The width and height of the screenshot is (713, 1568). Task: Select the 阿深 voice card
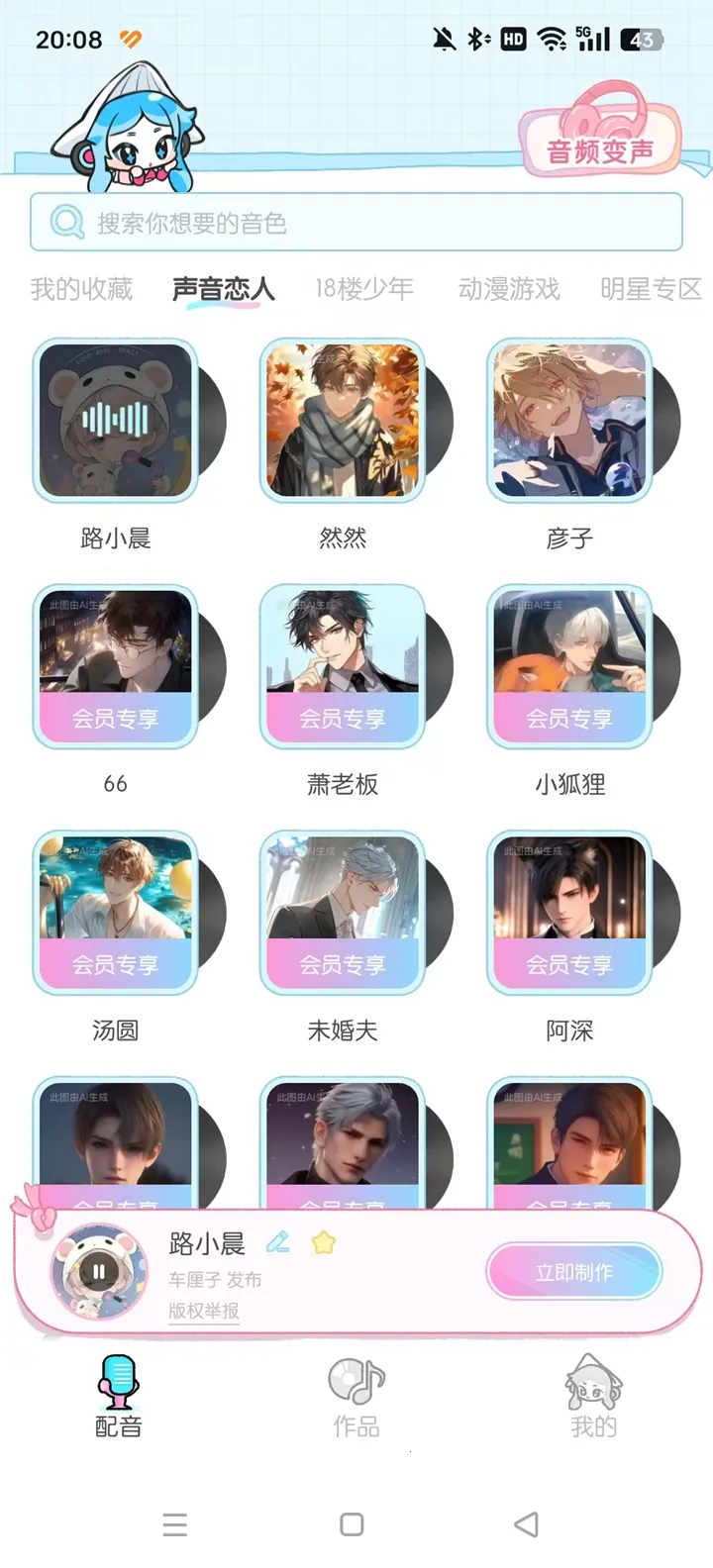click(x=569, y=913)
